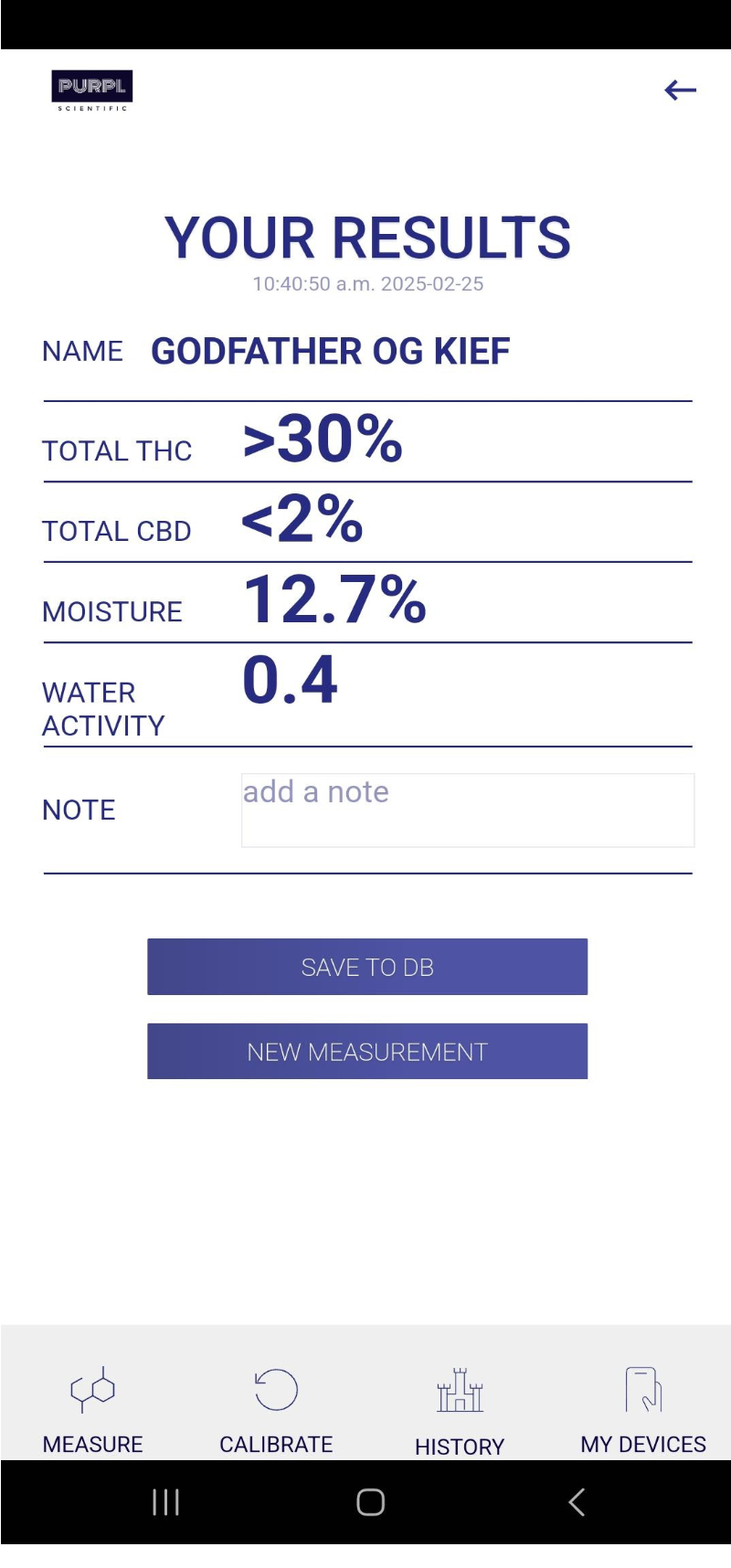The image size is (731, 1568).
Task: Switch to the Measure tab
Action: pyautogui.click(x=92, y=1410)
